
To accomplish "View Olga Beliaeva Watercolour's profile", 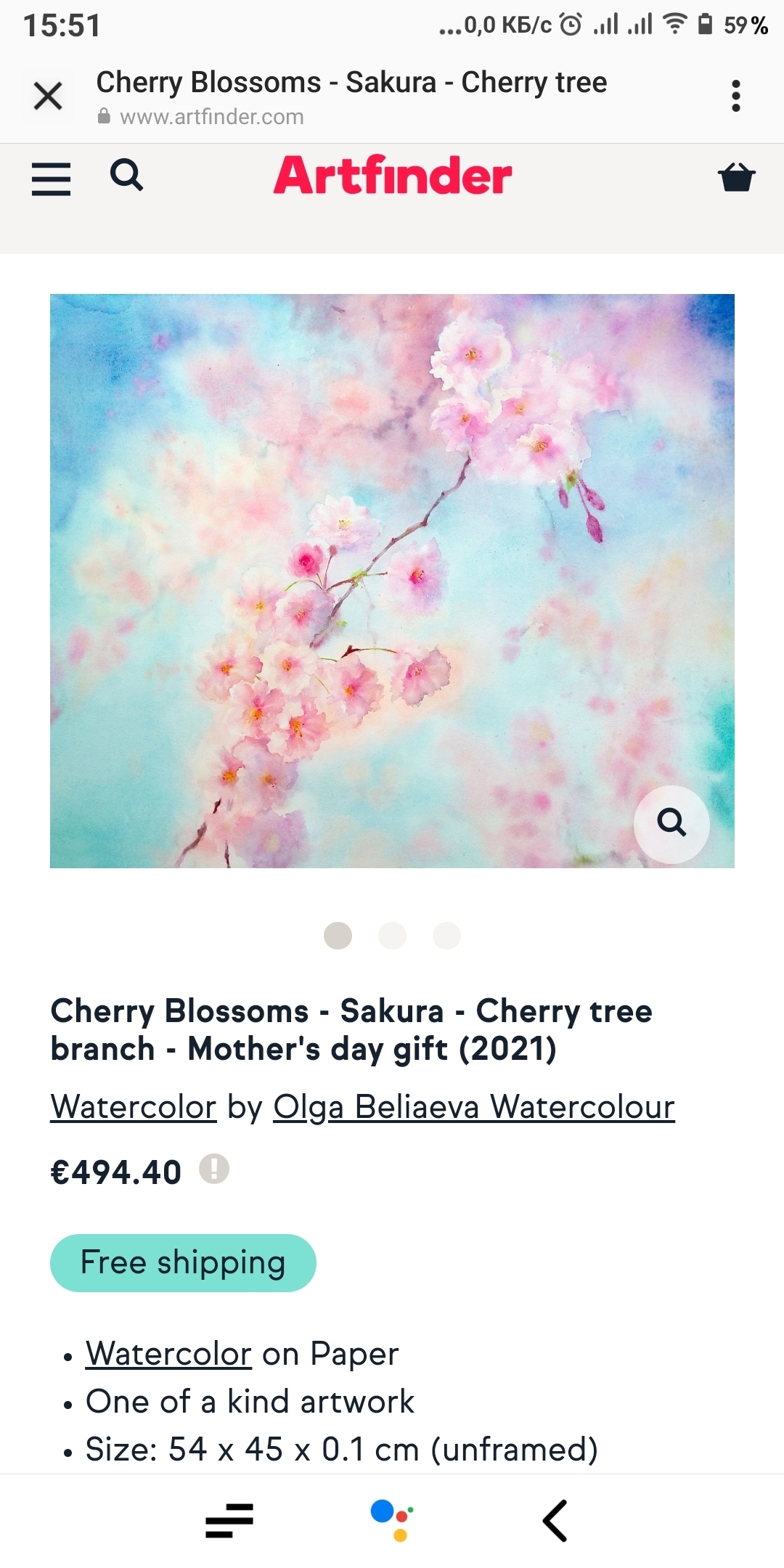I will coord(473,1107).
